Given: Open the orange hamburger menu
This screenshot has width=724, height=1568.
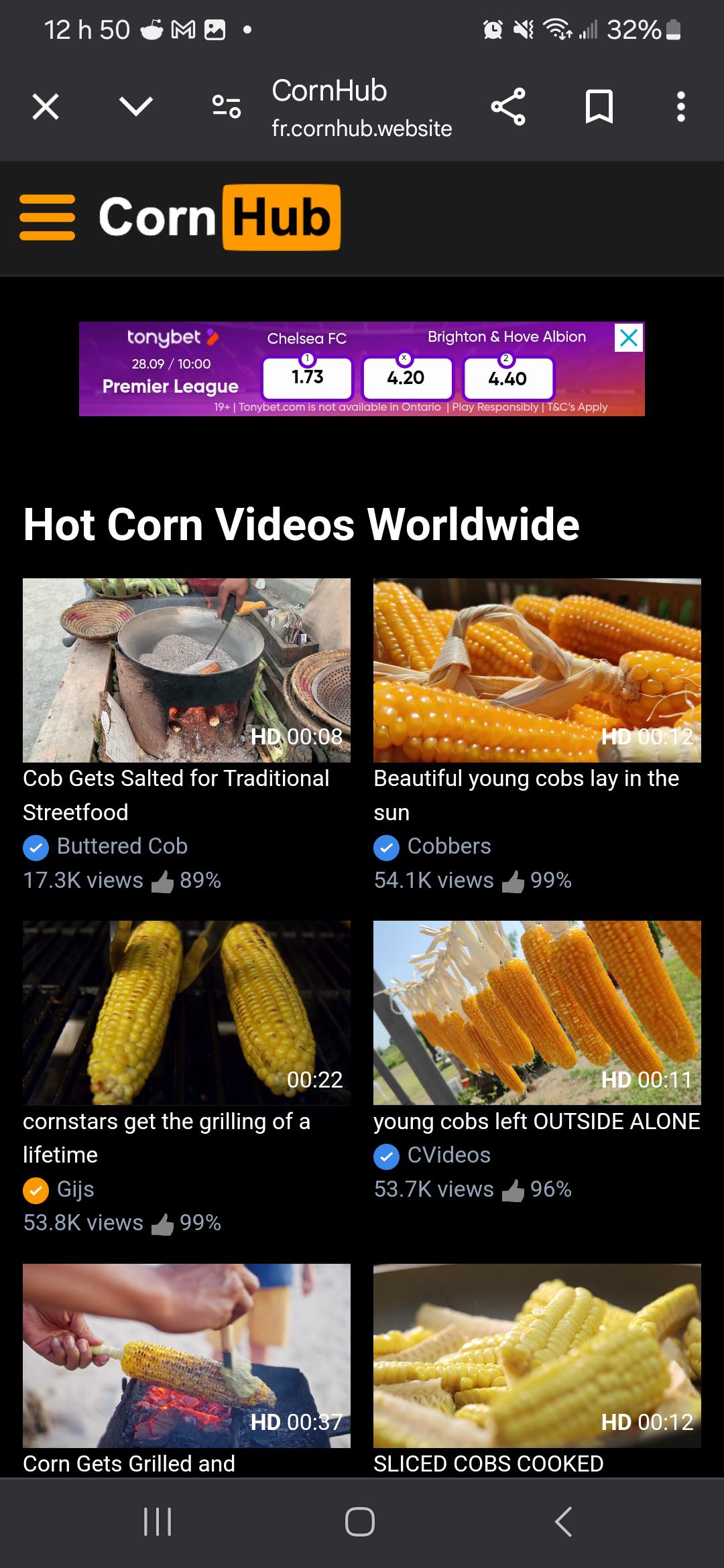Looking at the screenshot, I should point(47,217).
